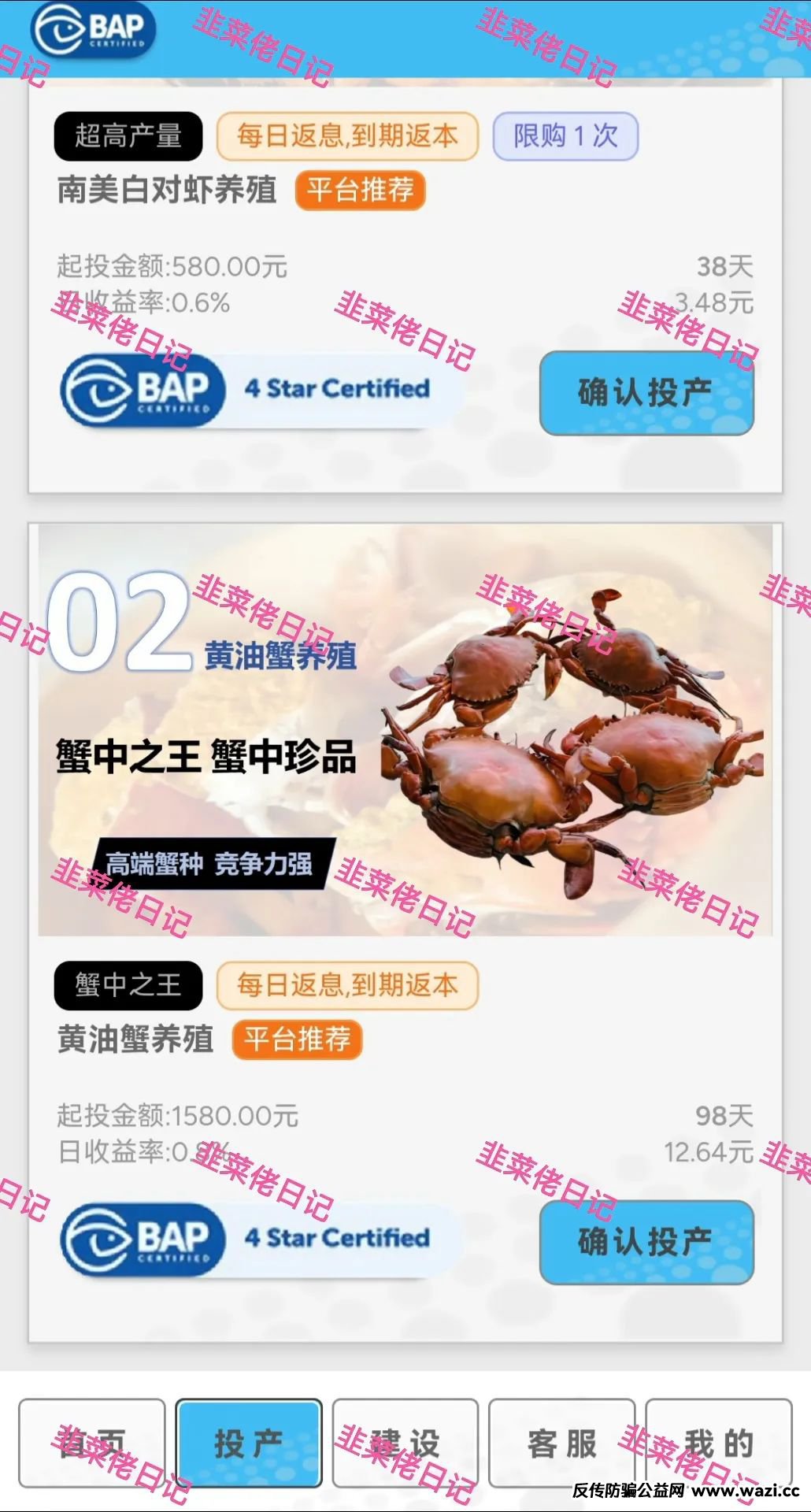
Task: Open the 黄油蟹养殖 product banner
Action: (x=405, y=730)
